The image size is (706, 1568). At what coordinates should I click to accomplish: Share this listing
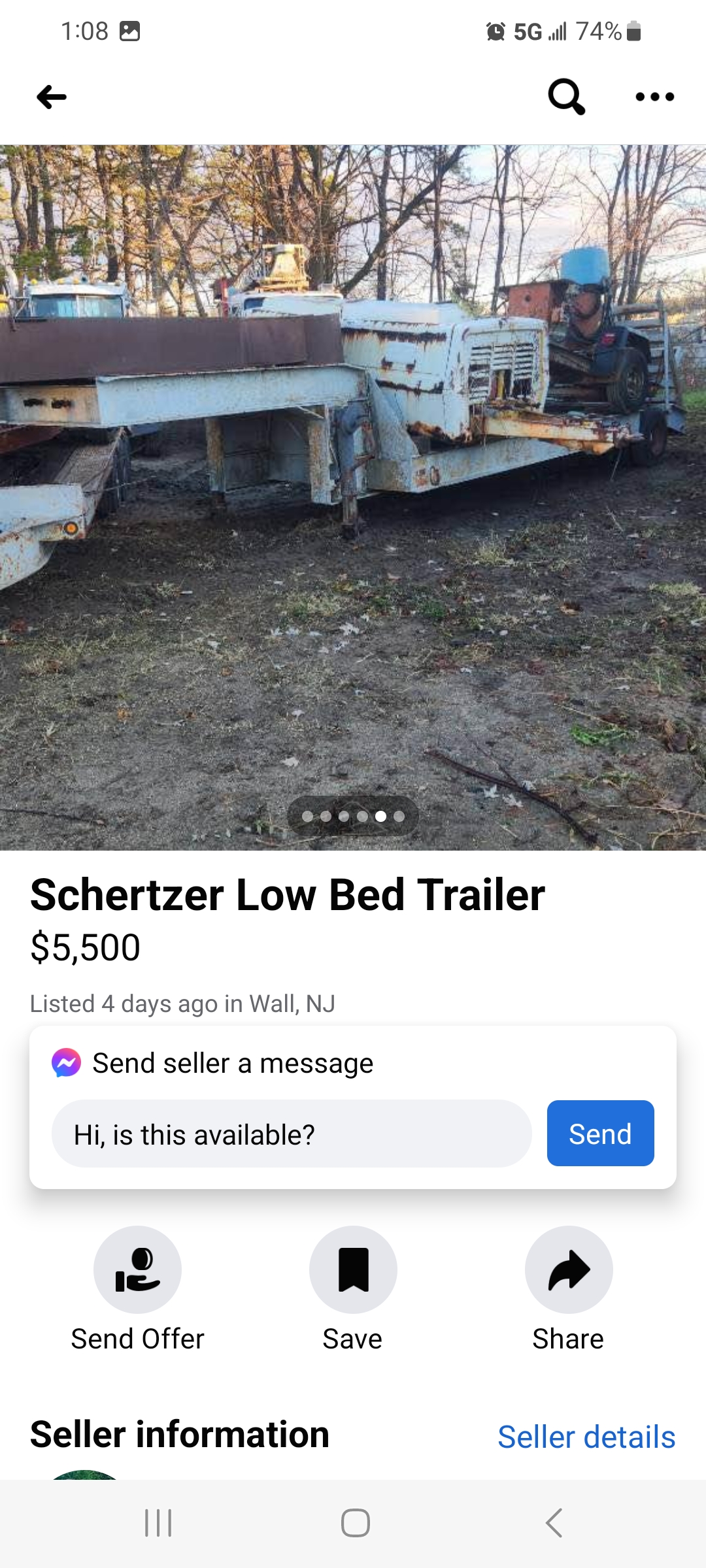tap(569, 1288)
